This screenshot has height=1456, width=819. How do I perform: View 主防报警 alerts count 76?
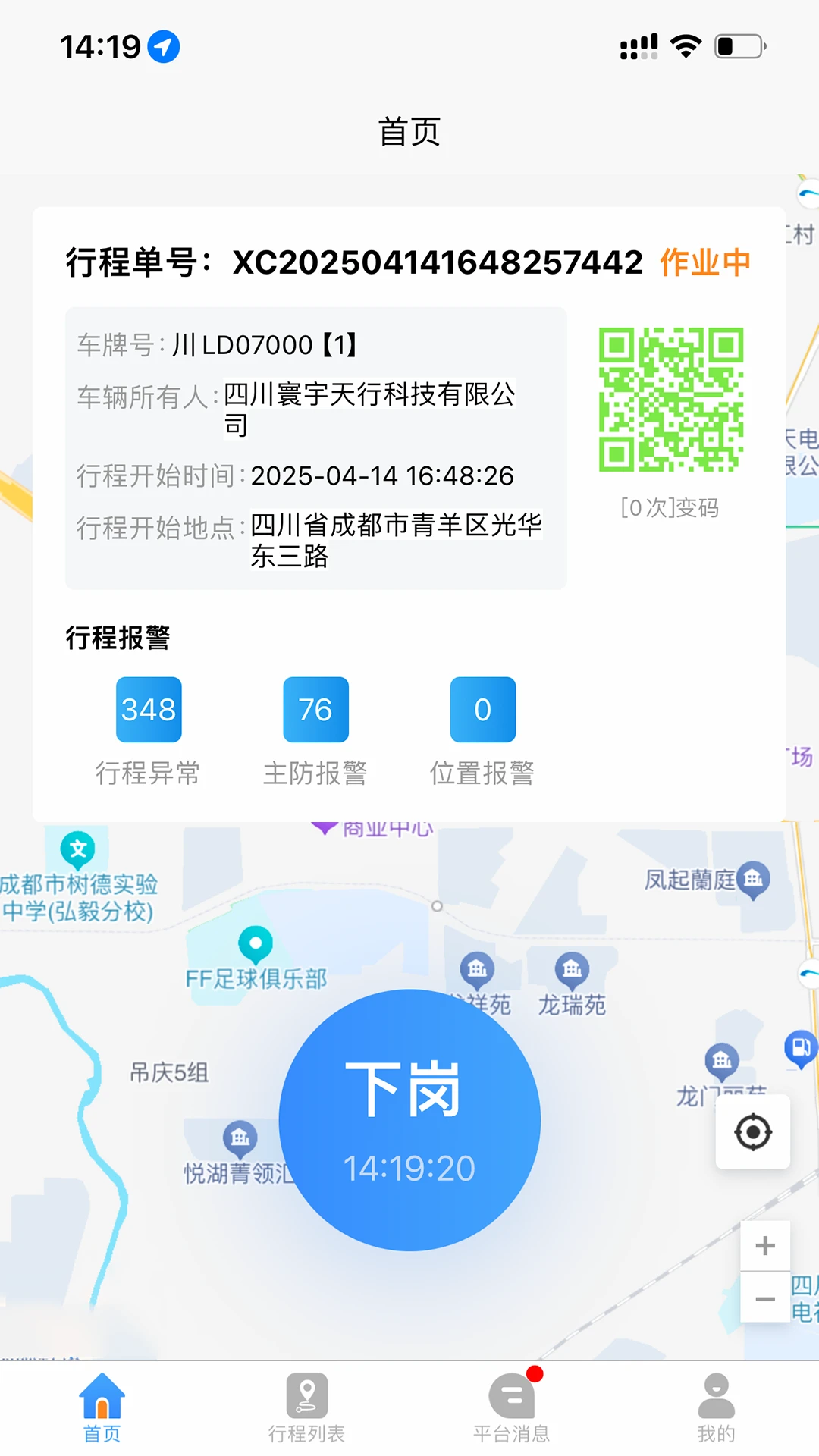point(315,710)
